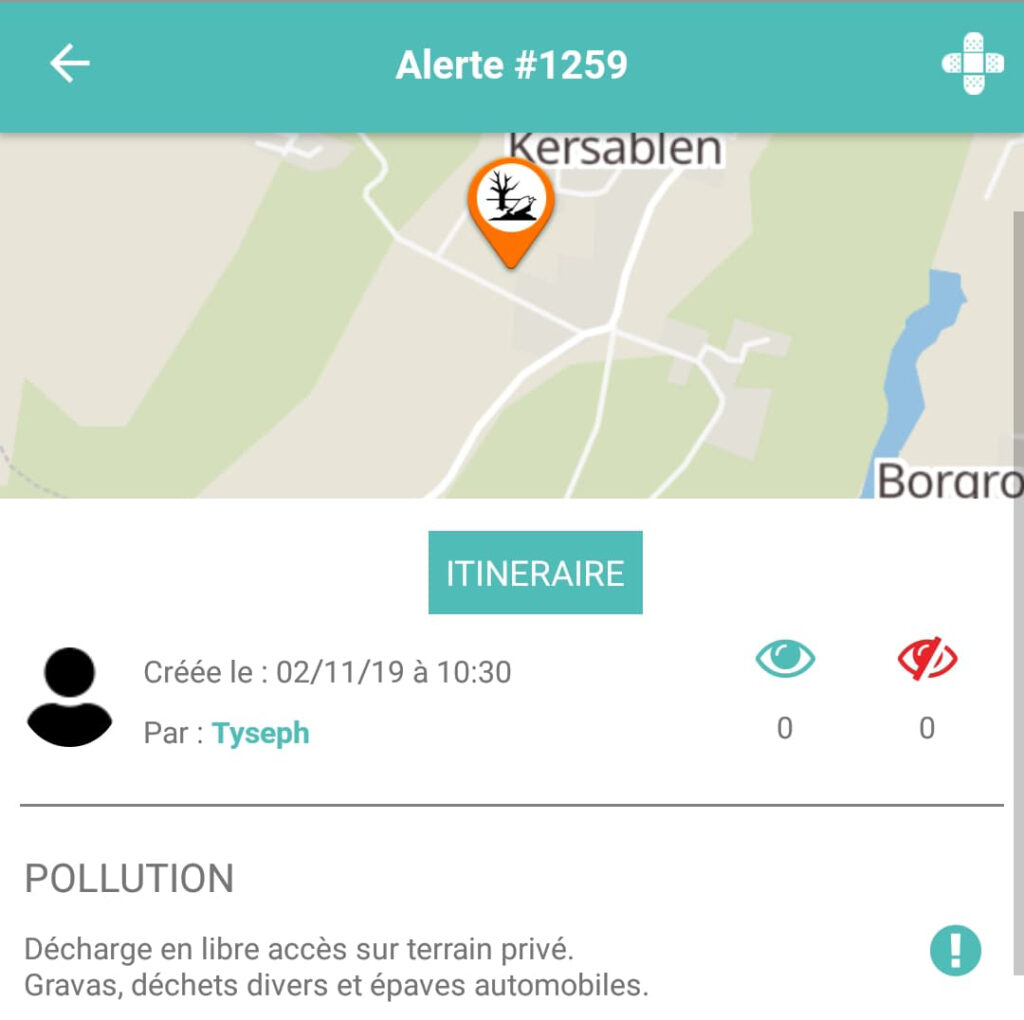Mark alert as not seen with red eye

(927, 660)
